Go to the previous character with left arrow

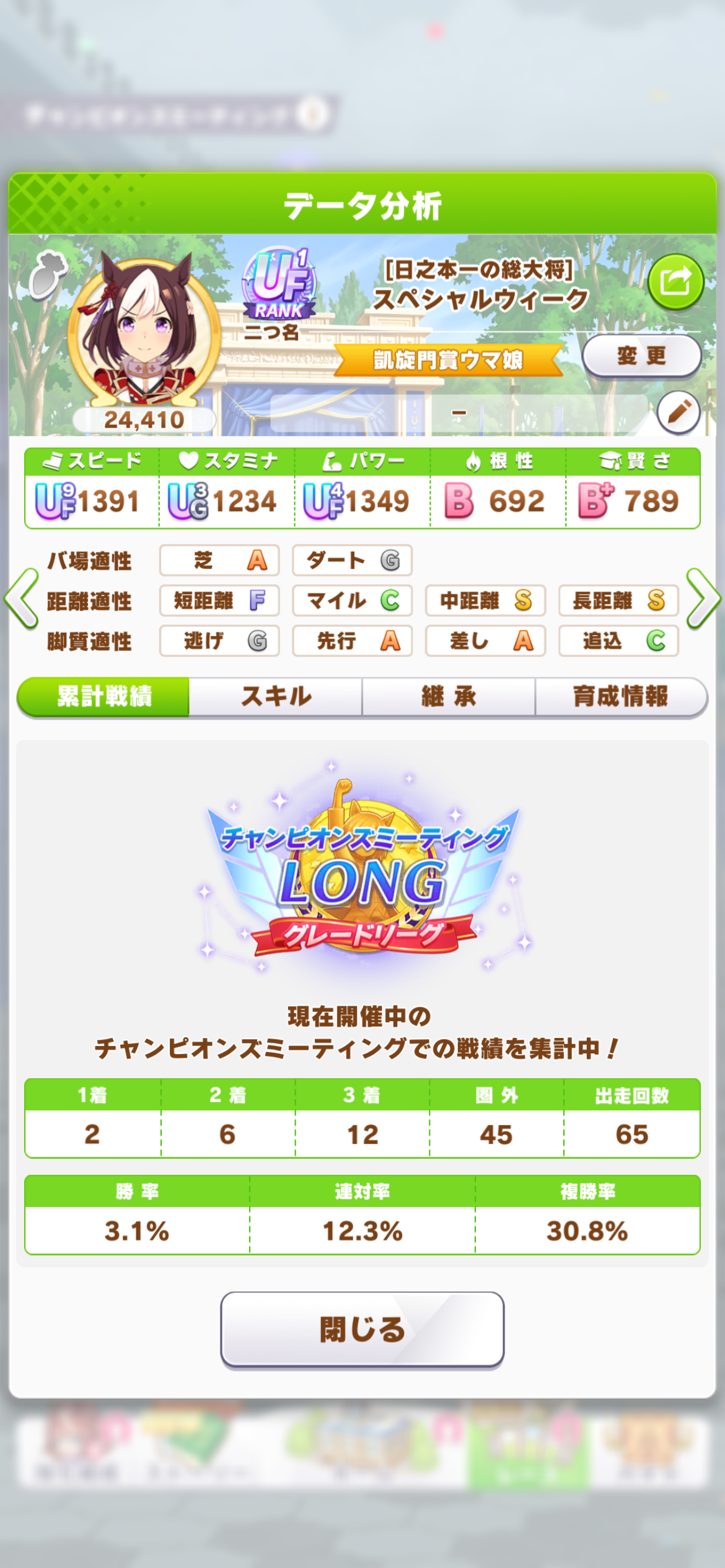coord(22,599)
